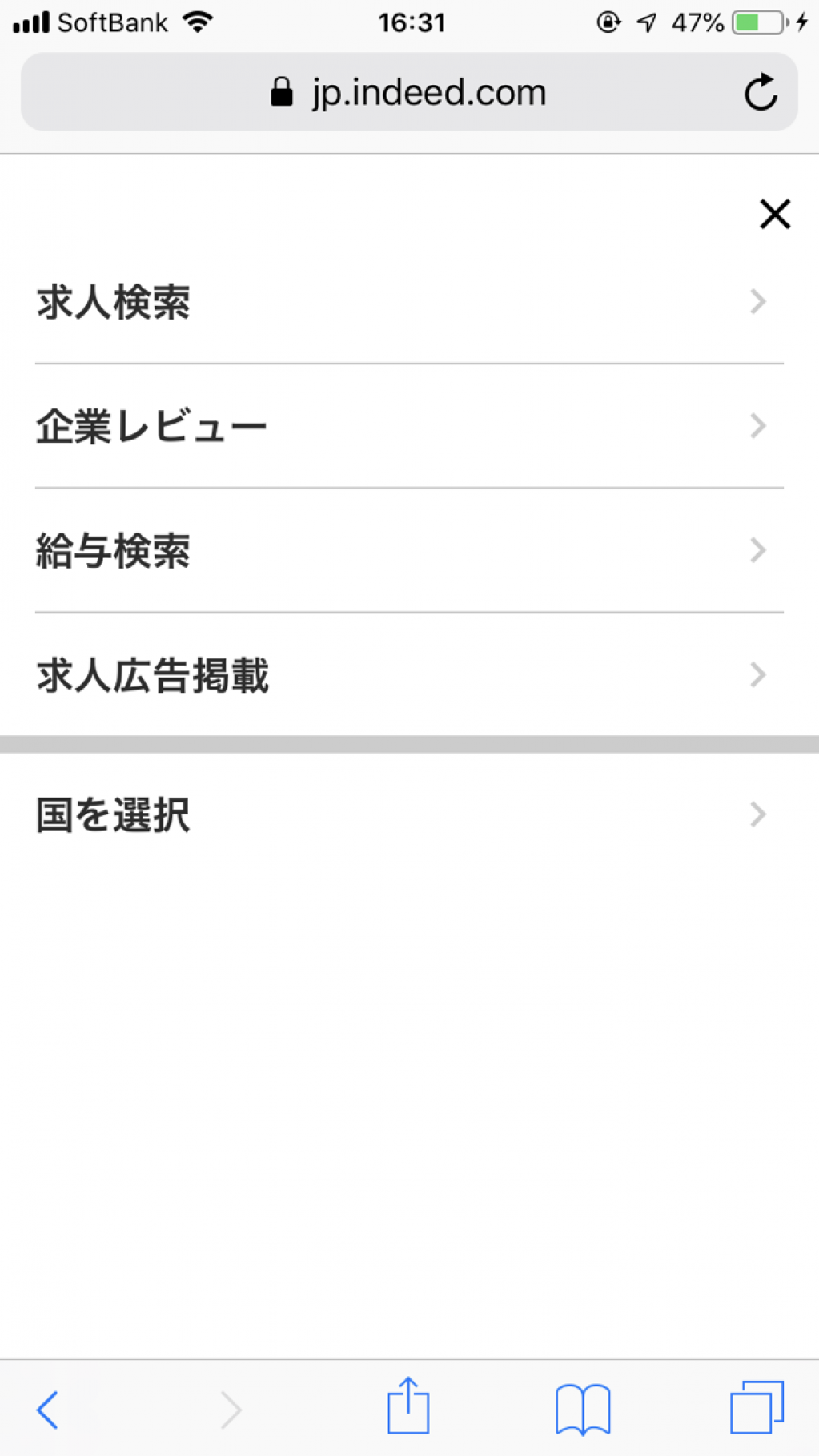Go back with Safari's back arrow
Viewport: 819px width, 1456px height.
click(x=48, y=1409)
